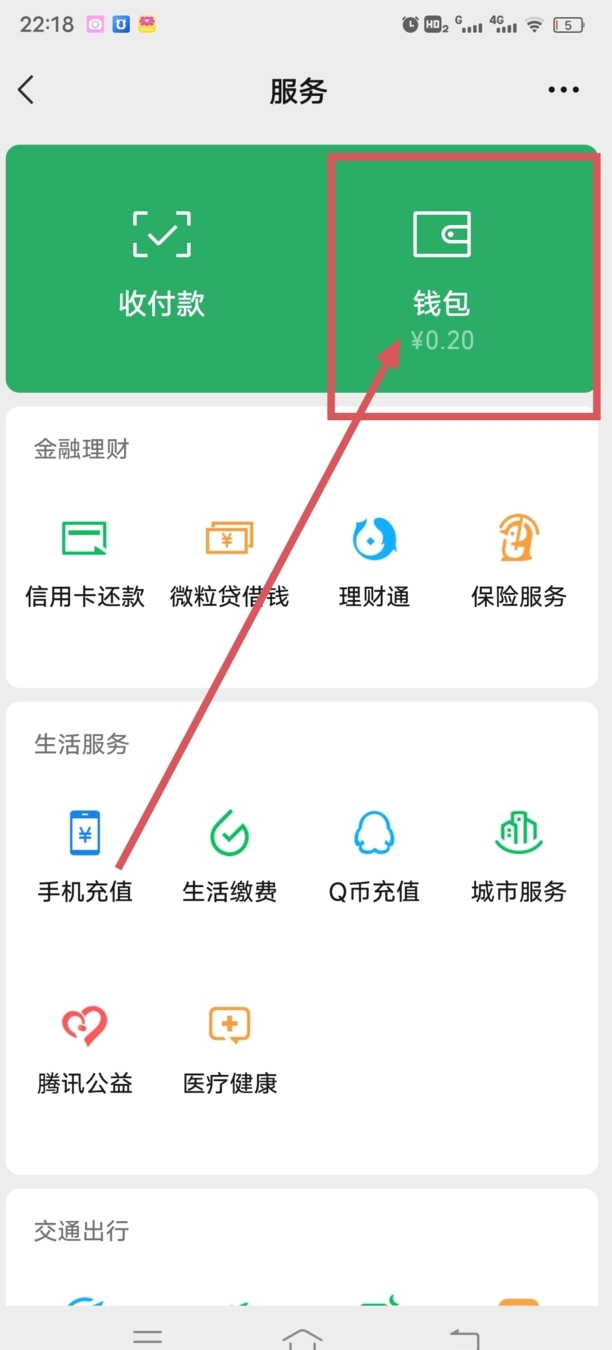The image size is (612, 1350).
Task: Open 医疗健康
Action: click(x=229, y=1049)
